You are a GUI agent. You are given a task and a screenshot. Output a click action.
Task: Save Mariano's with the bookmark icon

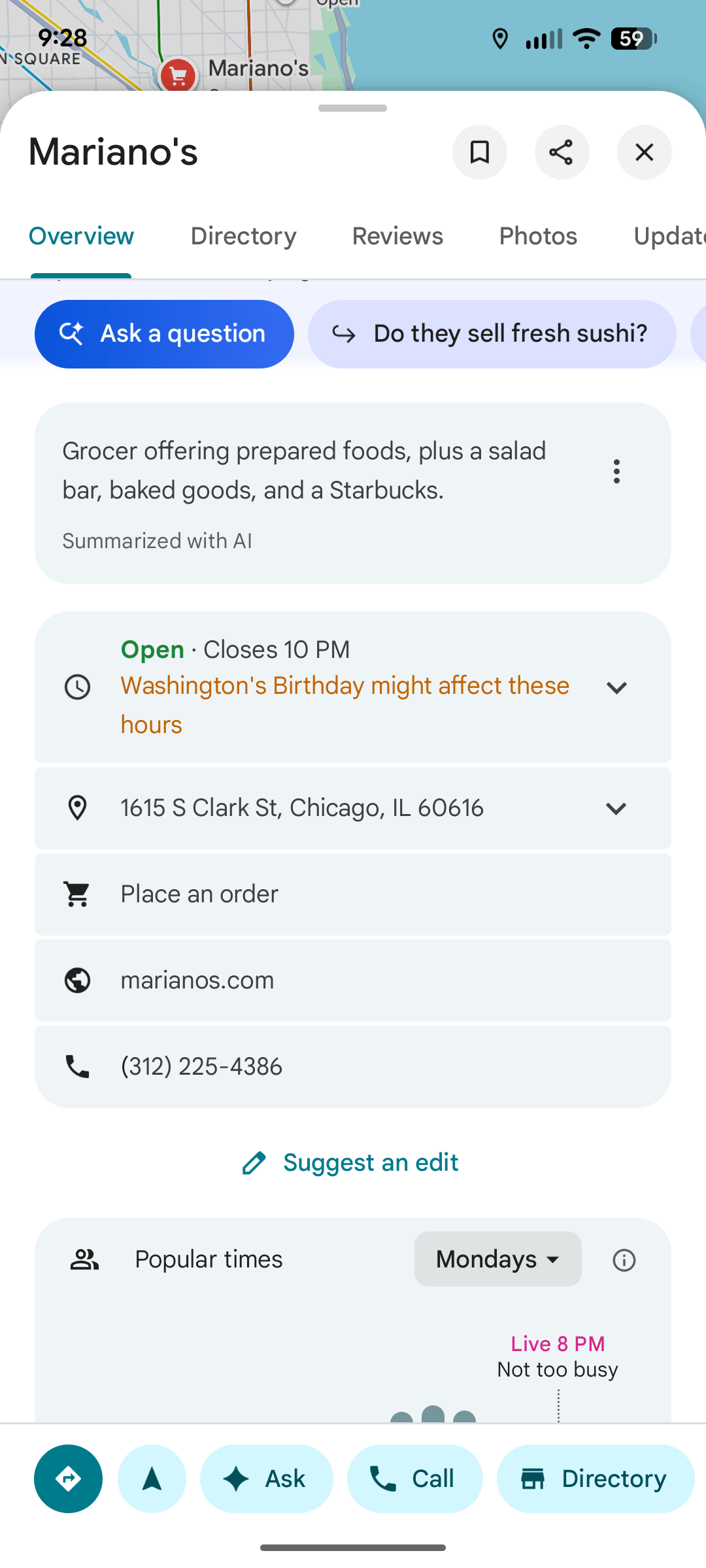pyautogui.click(x=480, y=152)
